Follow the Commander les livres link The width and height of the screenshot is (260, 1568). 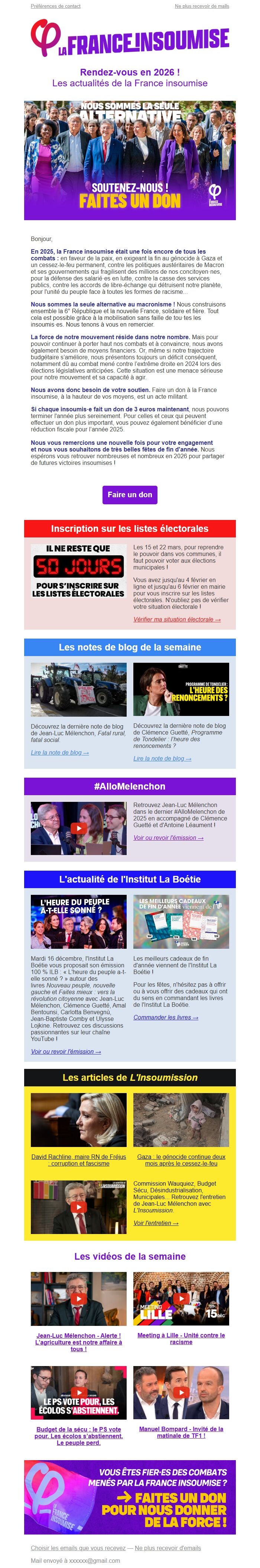click(165, 1017)
